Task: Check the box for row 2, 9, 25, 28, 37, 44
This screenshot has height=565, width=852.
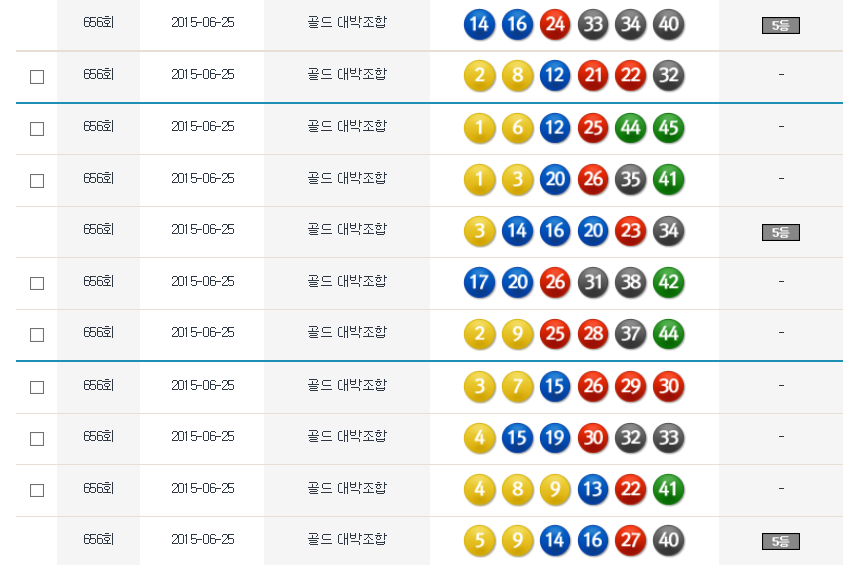Action: 37,335
